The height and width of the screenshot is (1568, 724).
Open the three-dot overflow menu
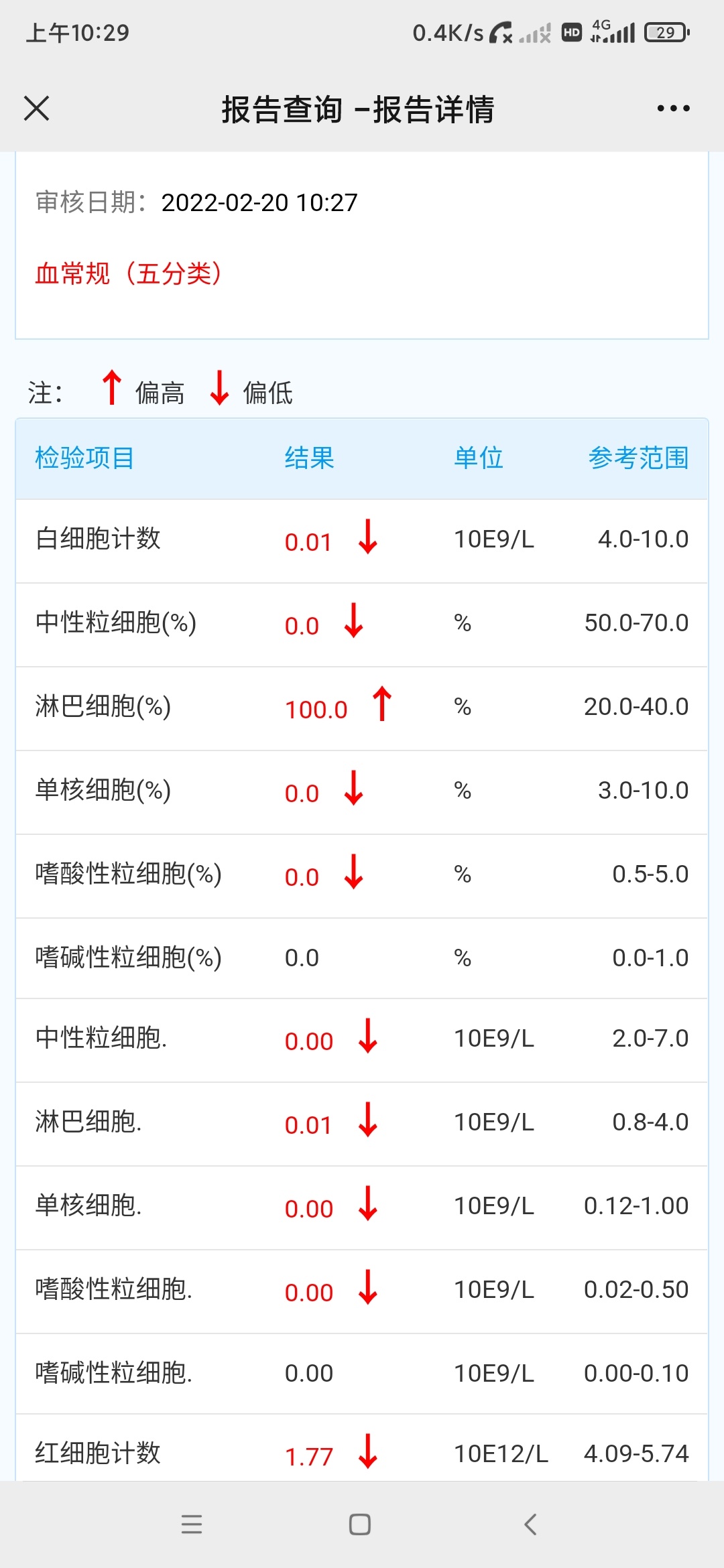click(673, 109)
